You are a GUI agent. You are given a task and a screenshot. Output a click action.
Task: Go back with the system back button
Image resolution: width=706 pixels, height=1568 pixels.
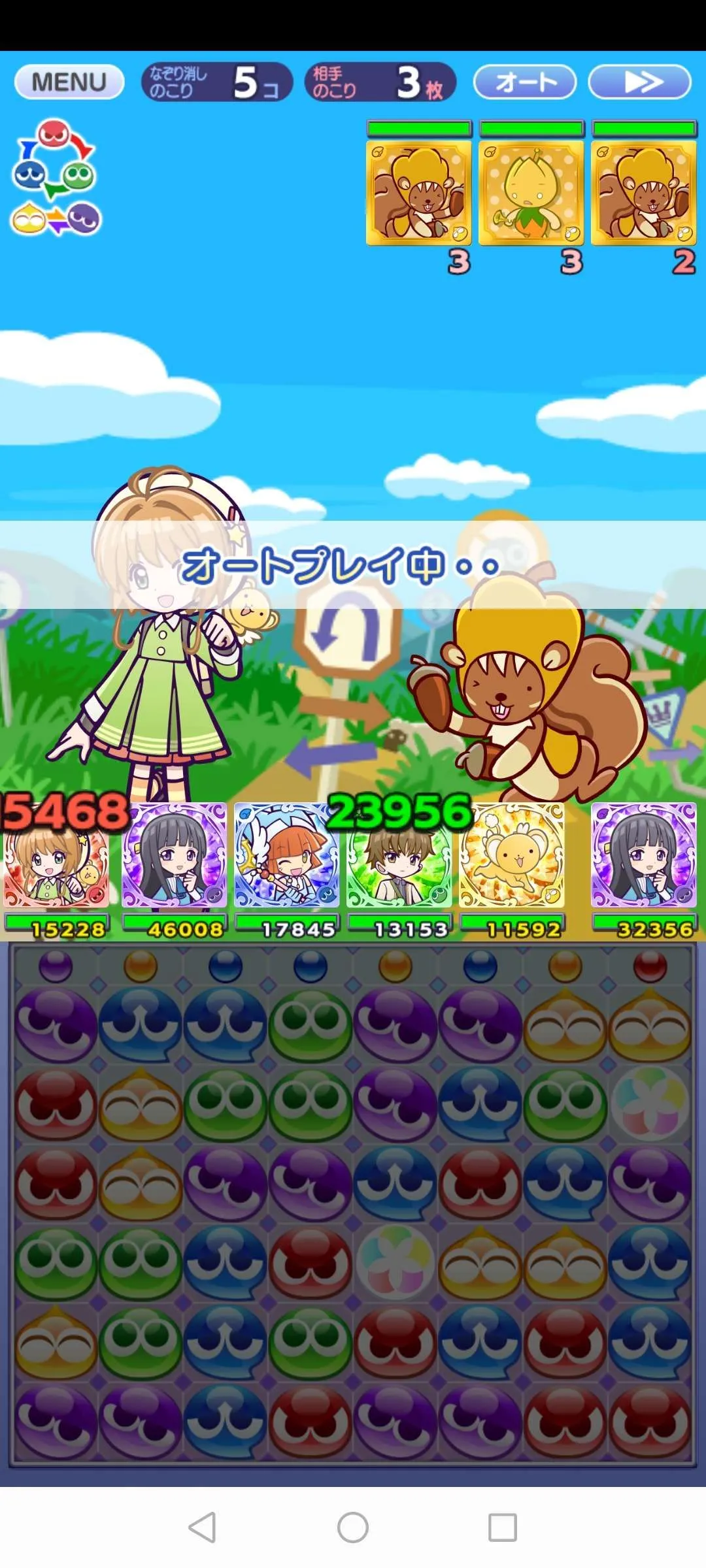(202, 1527)
